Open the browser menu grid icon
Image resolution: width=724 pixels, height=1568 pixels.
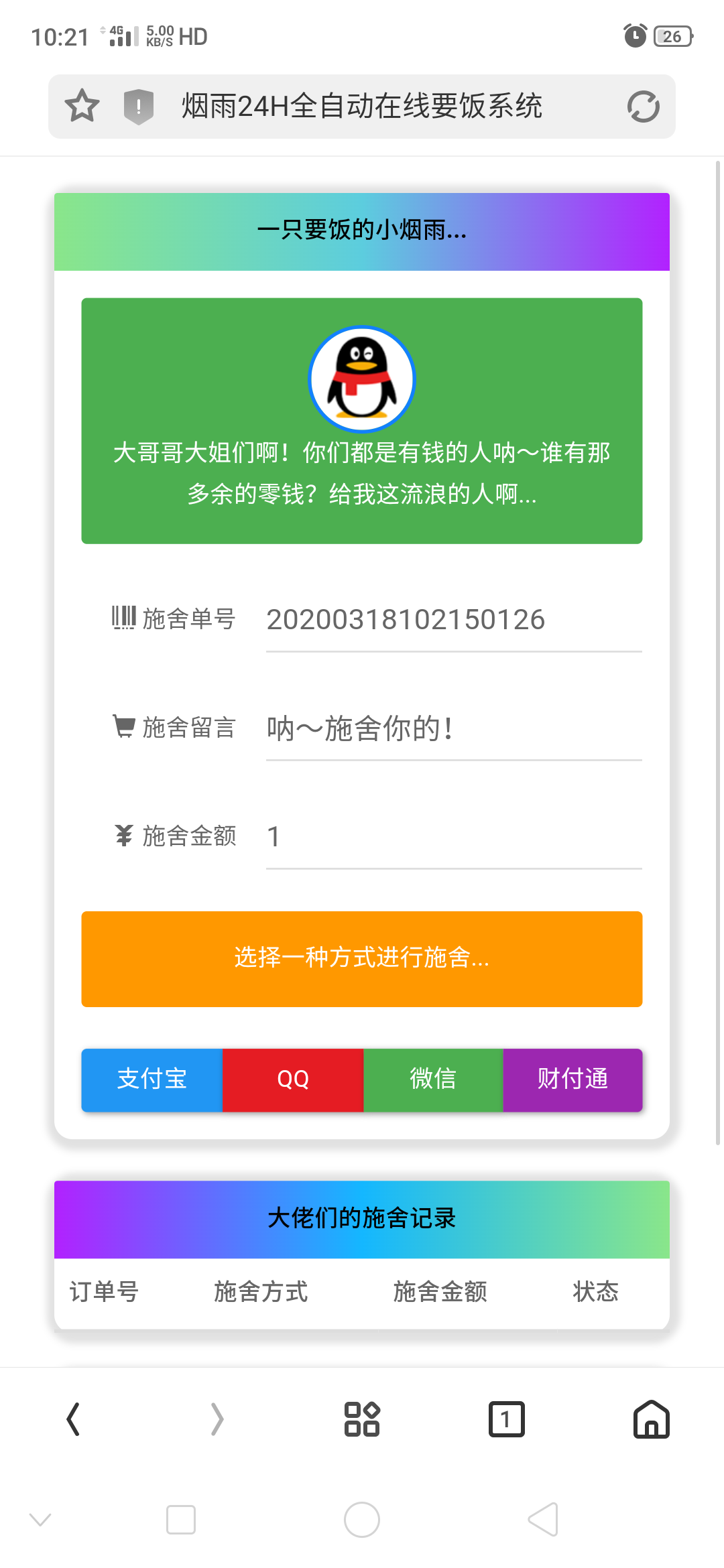click(x=362, y=1419)
